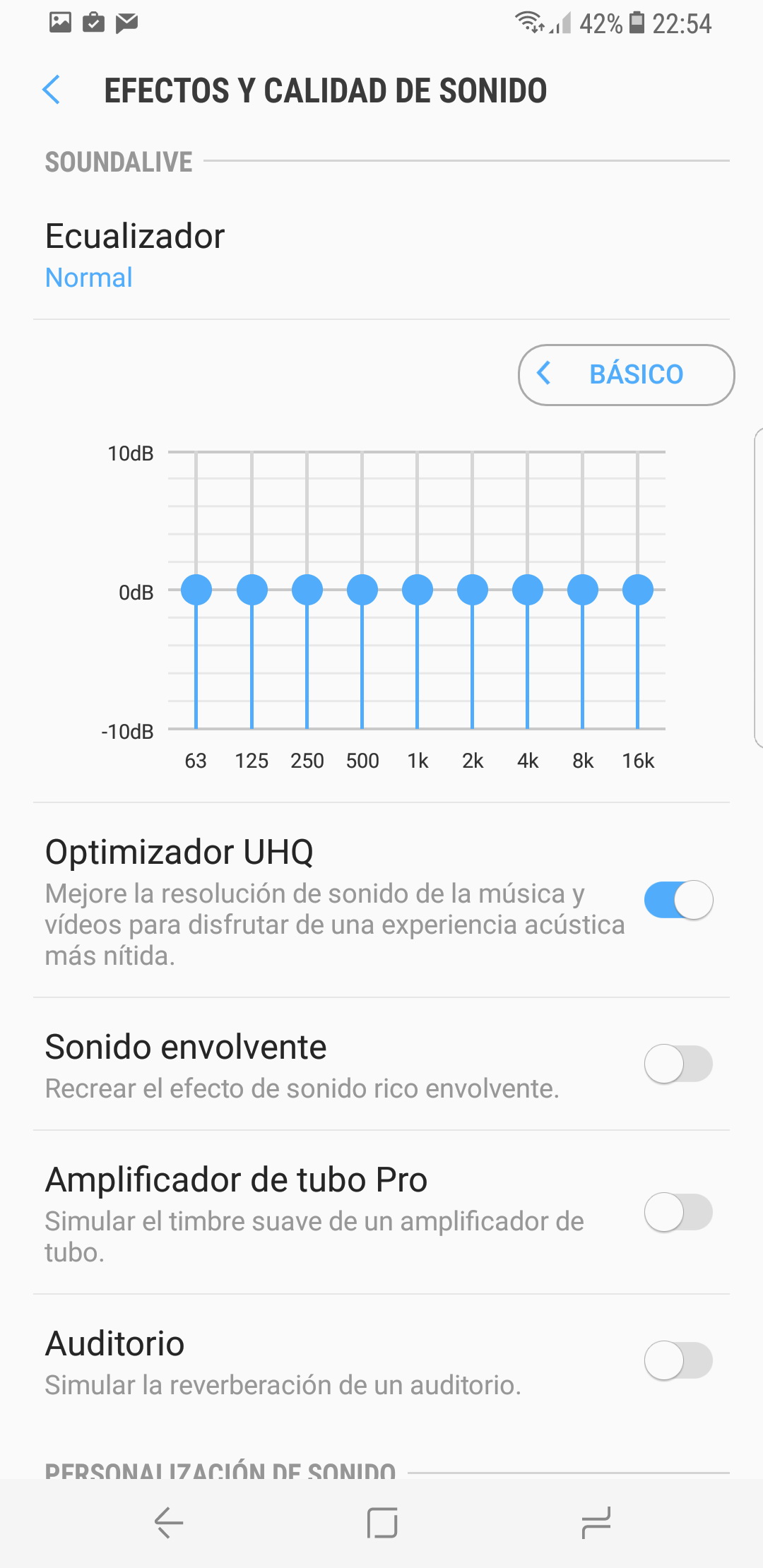
Task: Enable Sonido envolvente
Action: coord(678,1064)
